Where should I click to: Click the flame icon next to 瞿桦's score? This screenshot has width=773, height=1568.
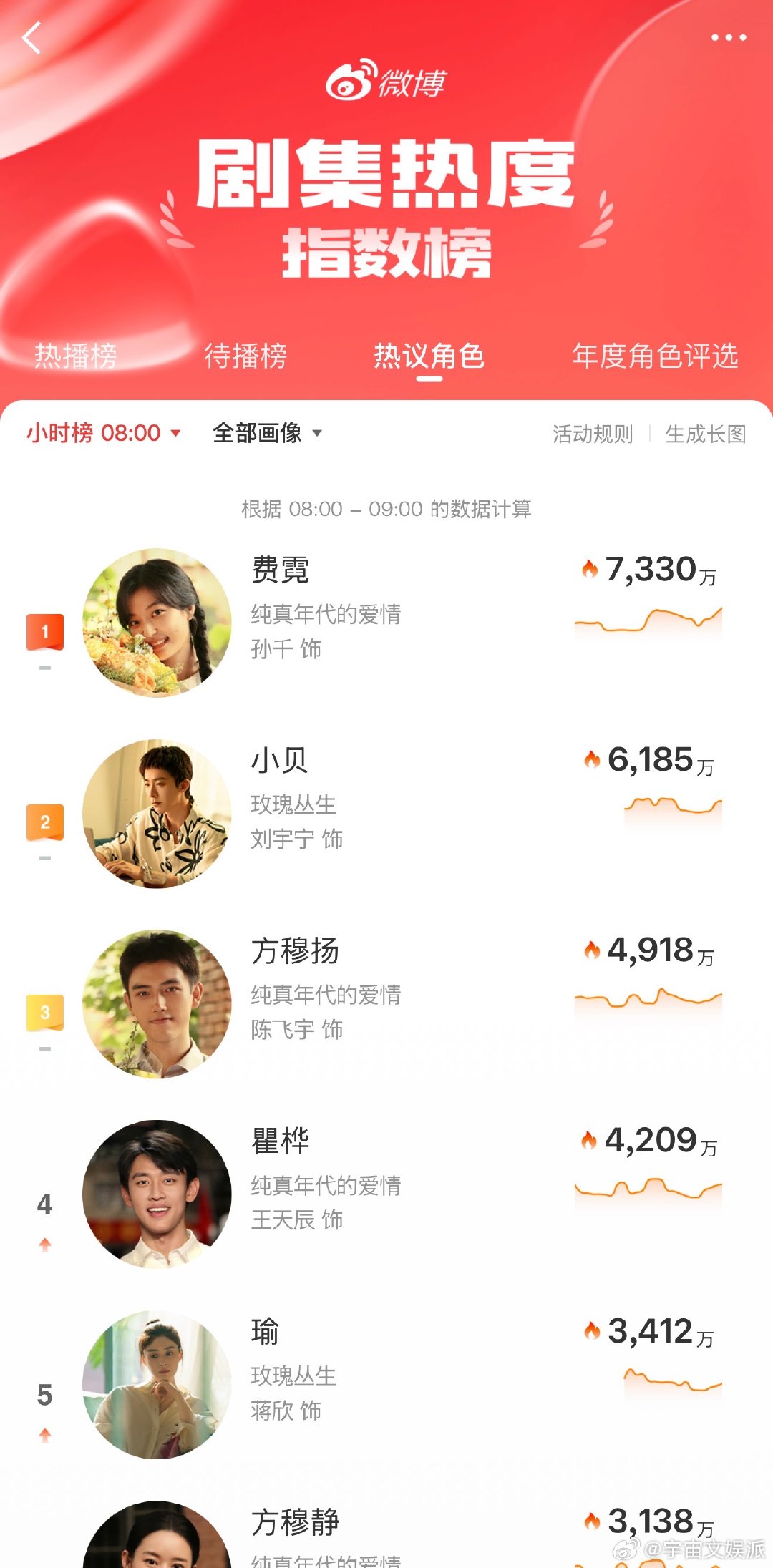coord(589,1140)
